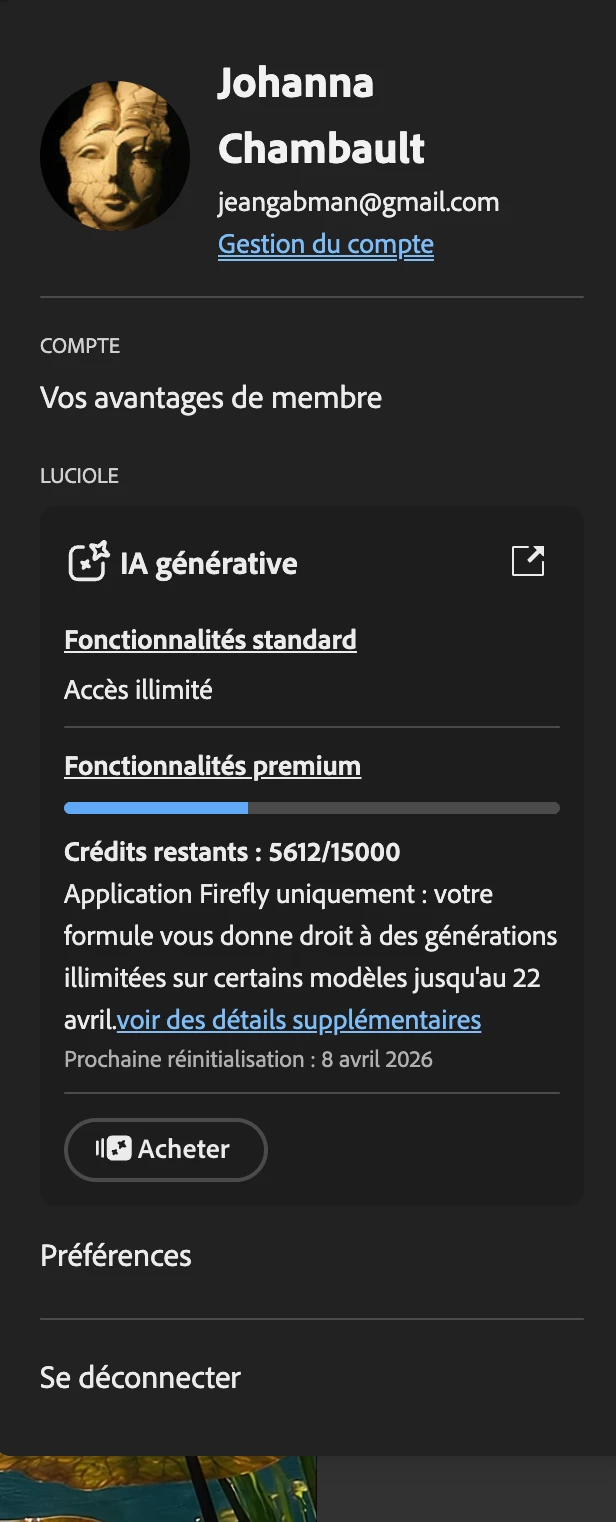This screenshot has height=1522, width=616.
Task: Open IA générative in external window
Action: coord(527,561)
